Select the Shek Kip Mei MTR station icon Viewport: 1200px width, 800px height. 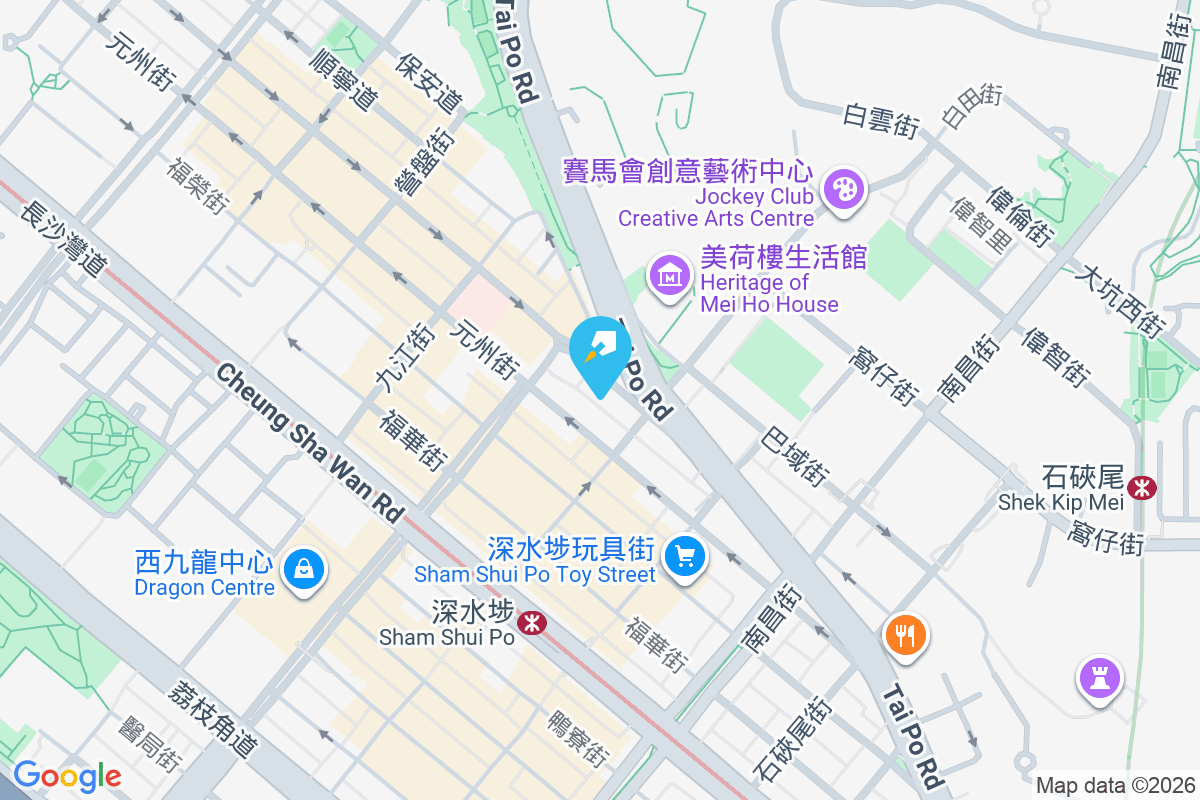[x=1141, y=487]
